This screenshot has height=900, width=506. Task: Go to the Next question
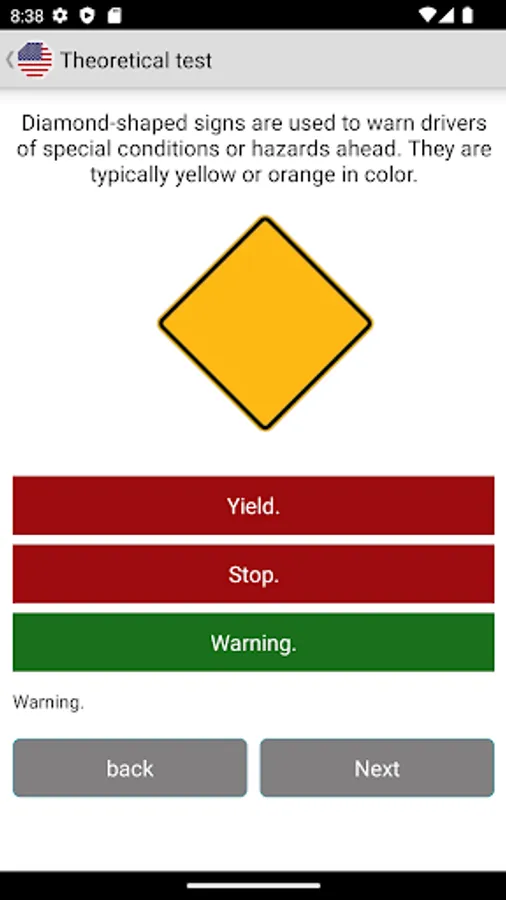377,768
